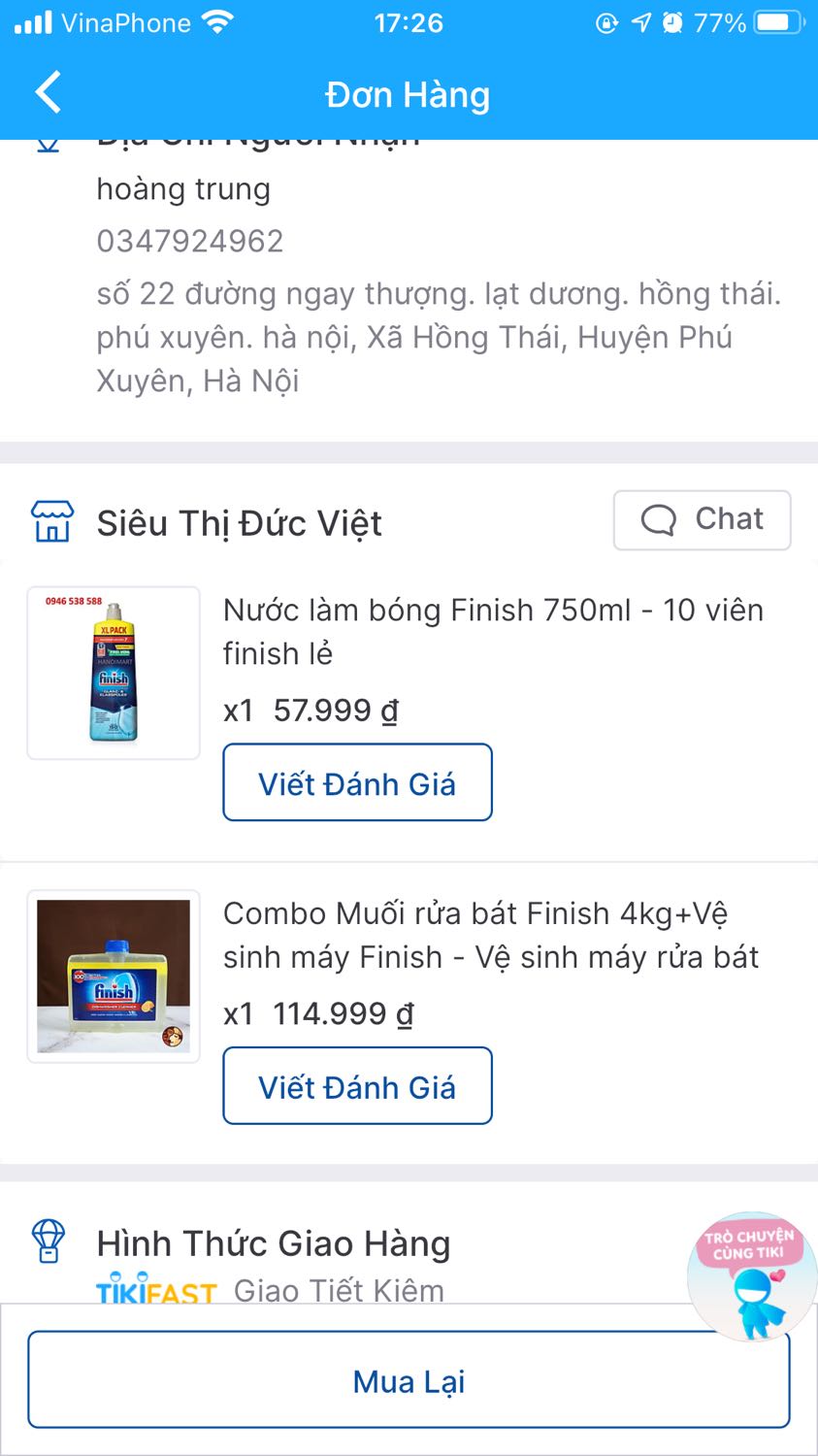
Task: Open the Nước làm bóng Finish 750ml product title
Action: click(x=493, y=631)
